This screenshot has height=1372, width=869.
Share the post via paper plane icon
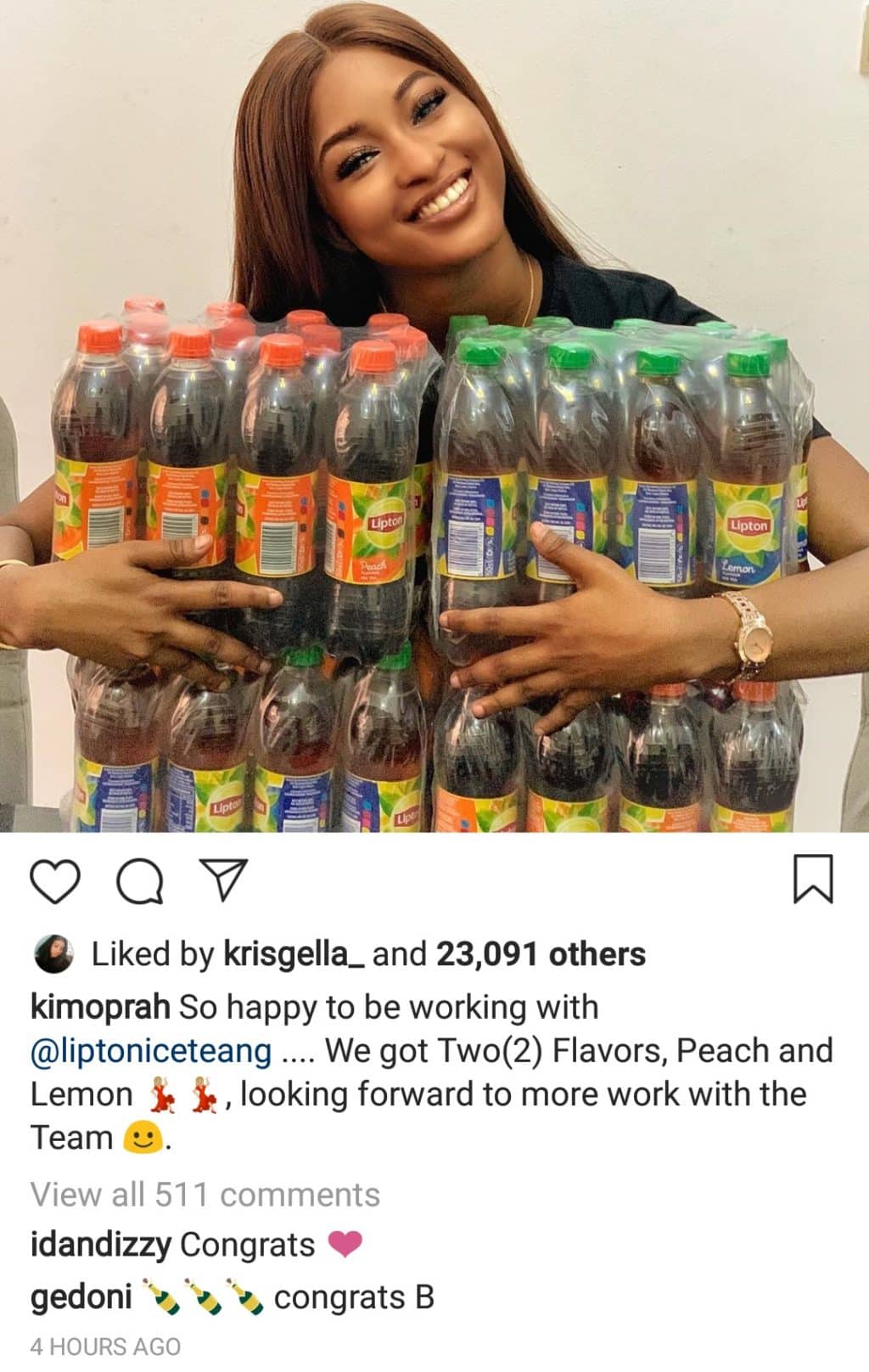(223, 879)
